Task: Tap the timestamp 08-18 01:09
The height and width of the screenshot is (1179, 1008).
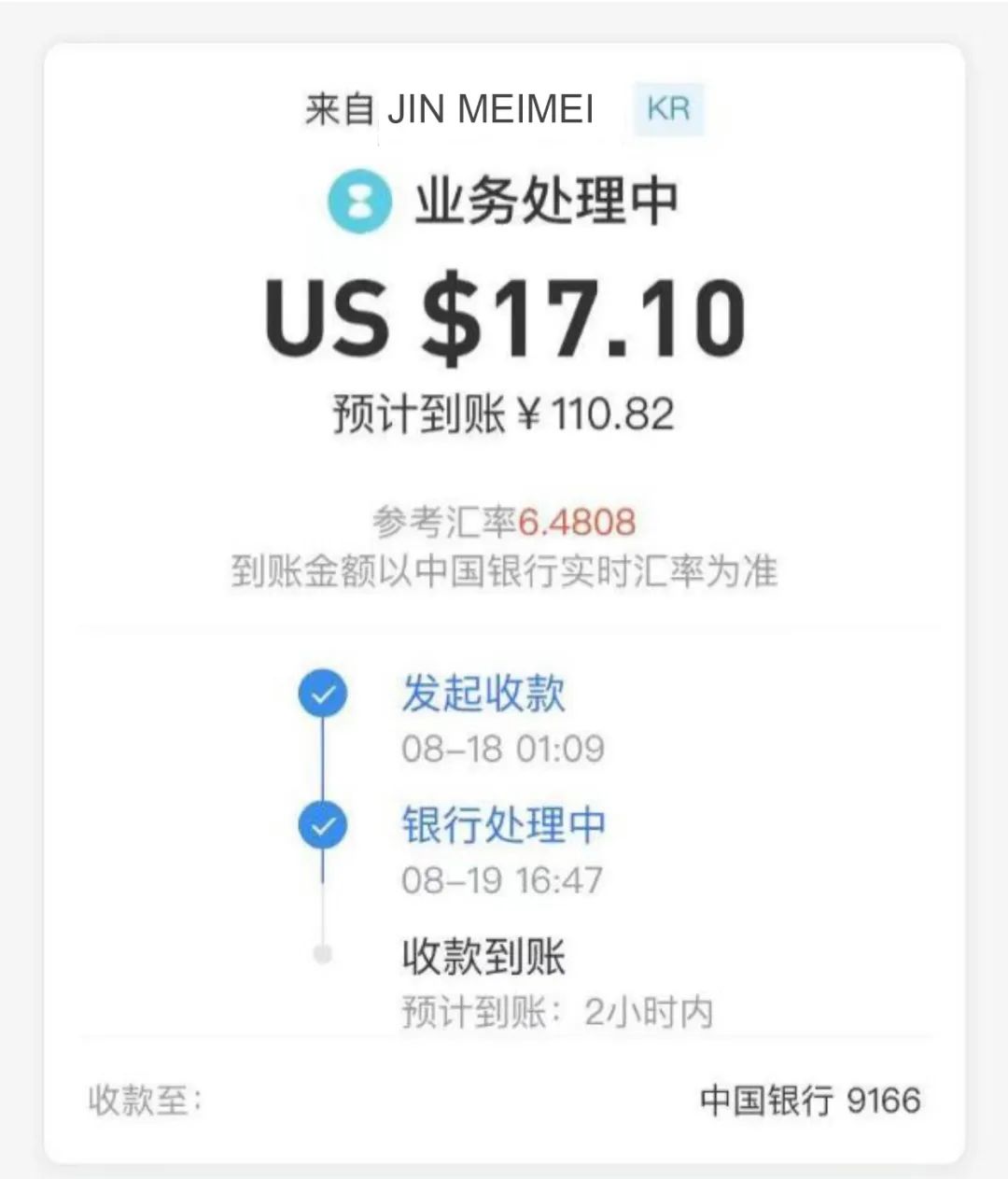Action: click(x=501, y=747)
